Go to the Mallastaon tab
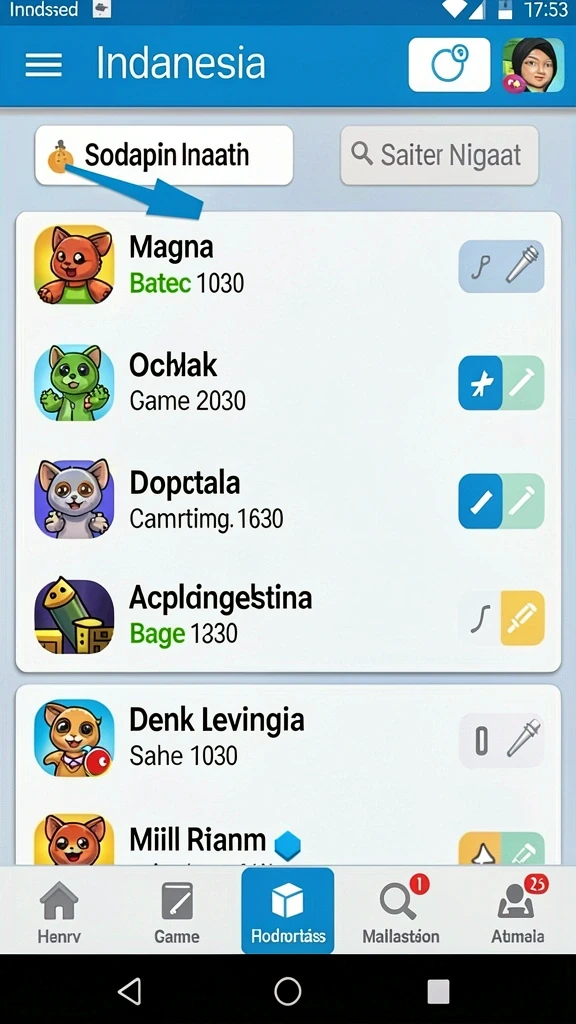The image size is (576, 1024). click(401, 912)
